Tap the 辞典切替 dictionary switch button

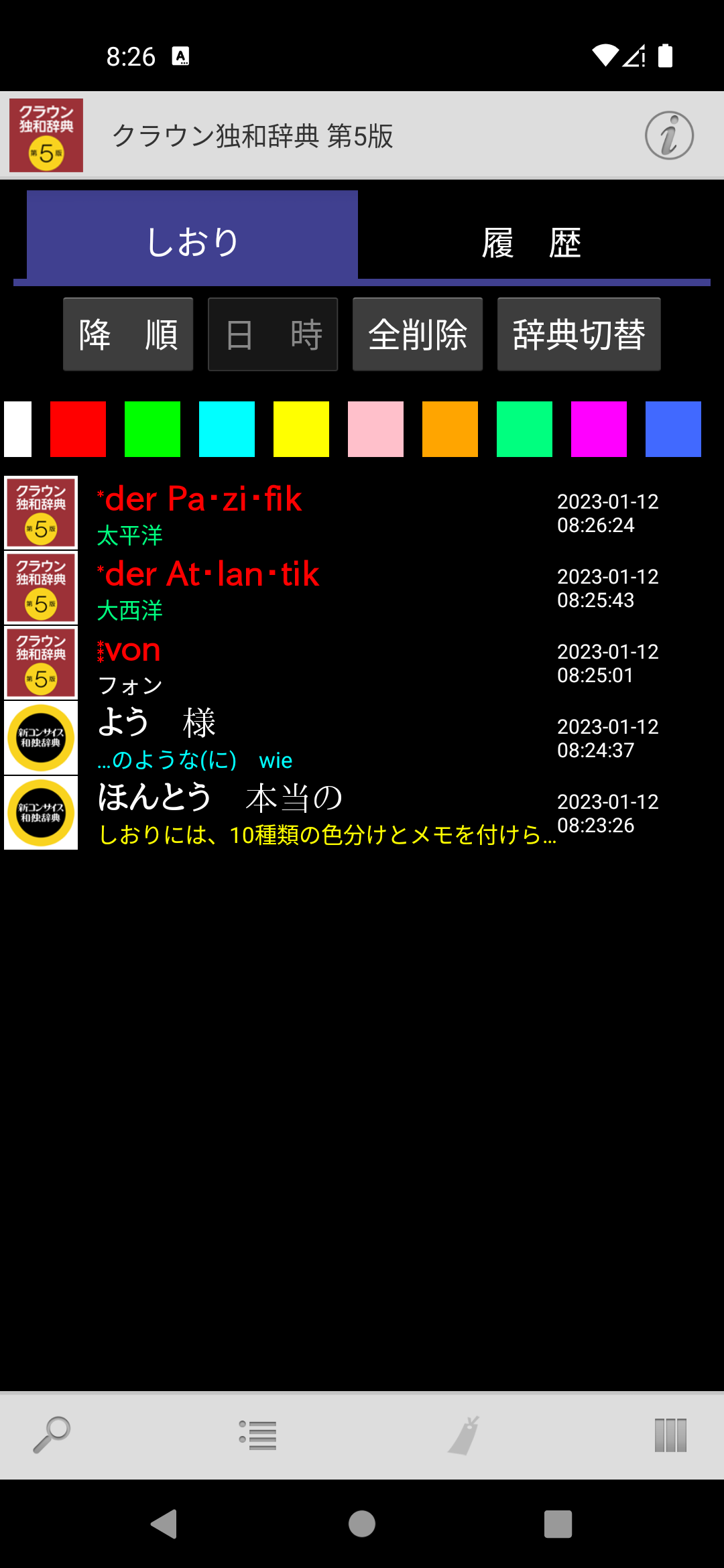[579, 334]
